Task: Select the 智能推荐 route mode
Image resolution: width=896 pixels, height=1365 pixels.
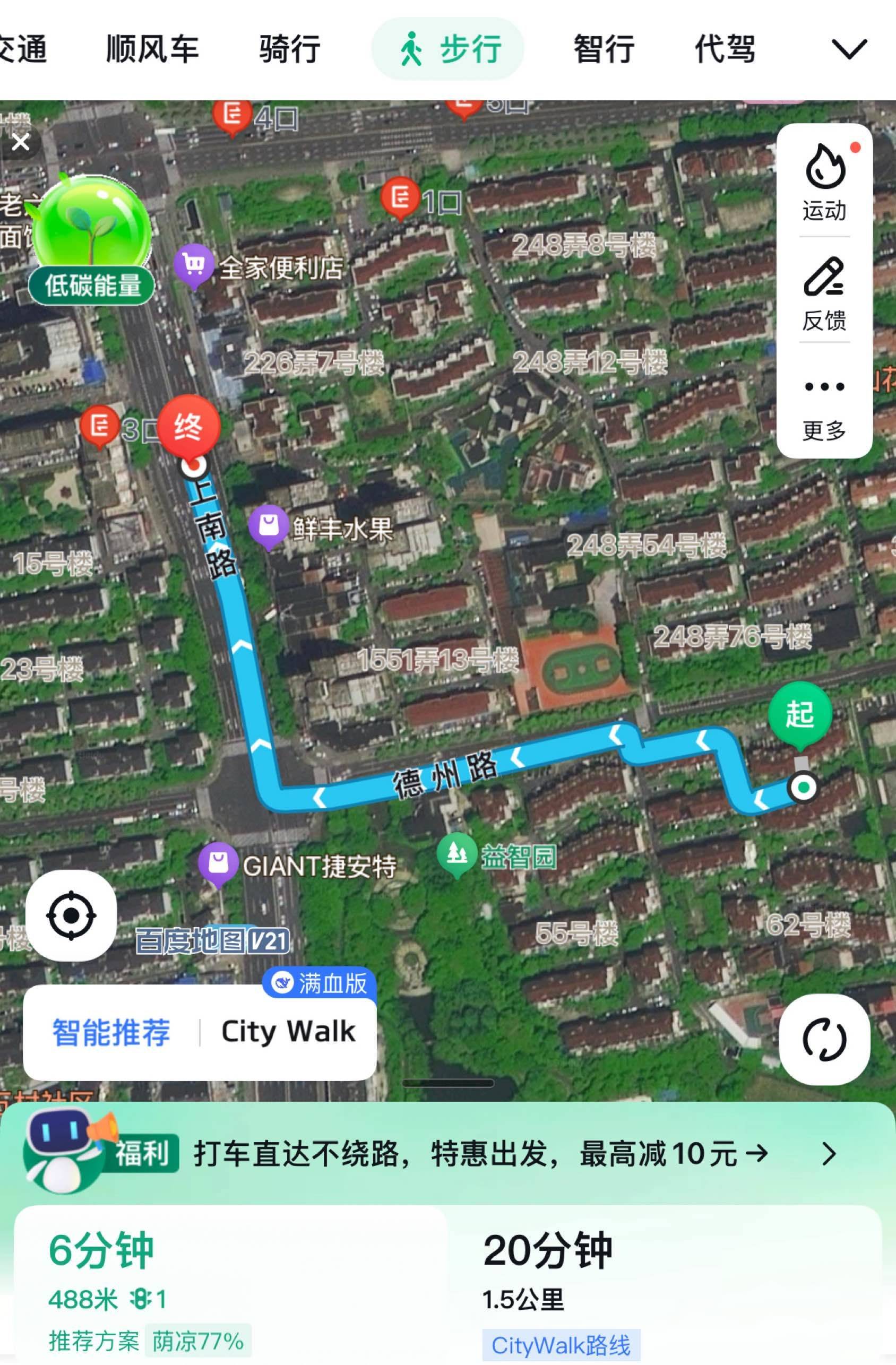Action: pyautogui.click(x=111, y=1032)
